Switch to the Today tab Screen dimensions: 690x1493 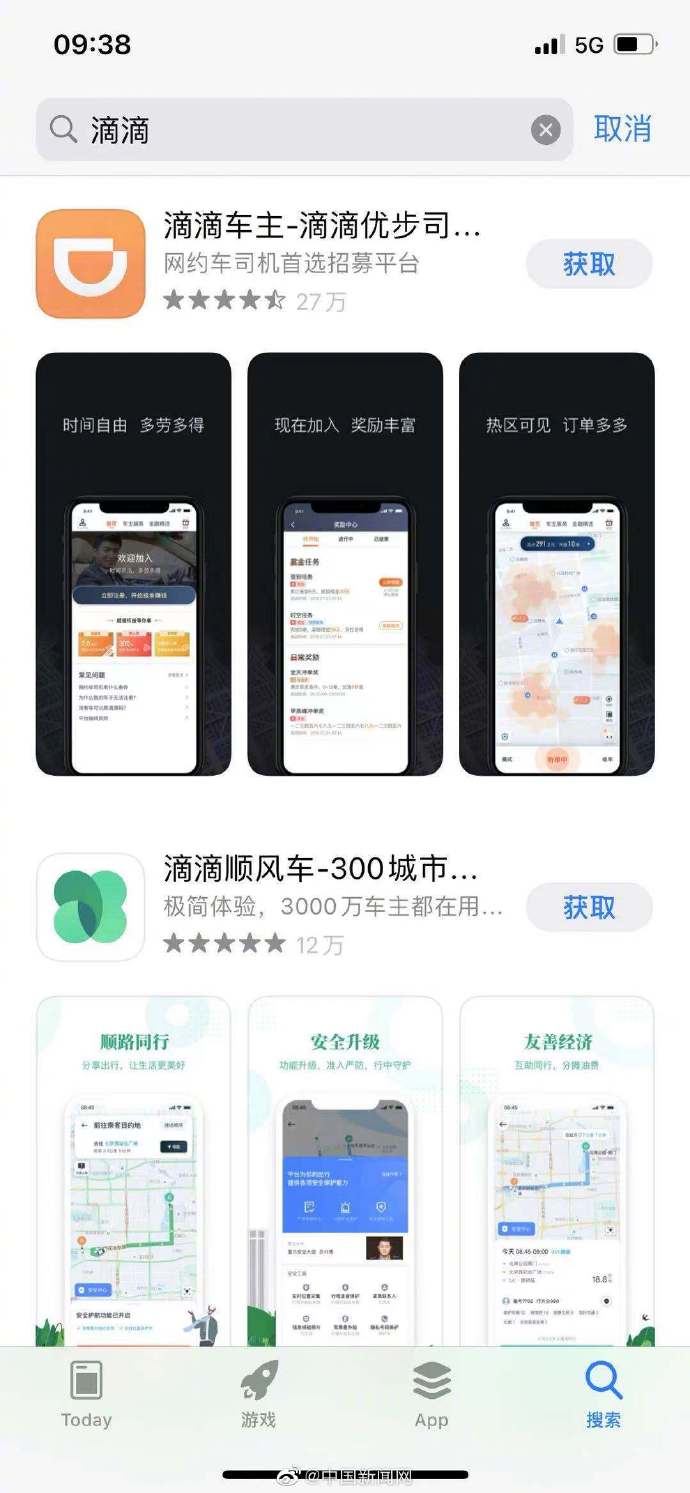pos(86,1395)
